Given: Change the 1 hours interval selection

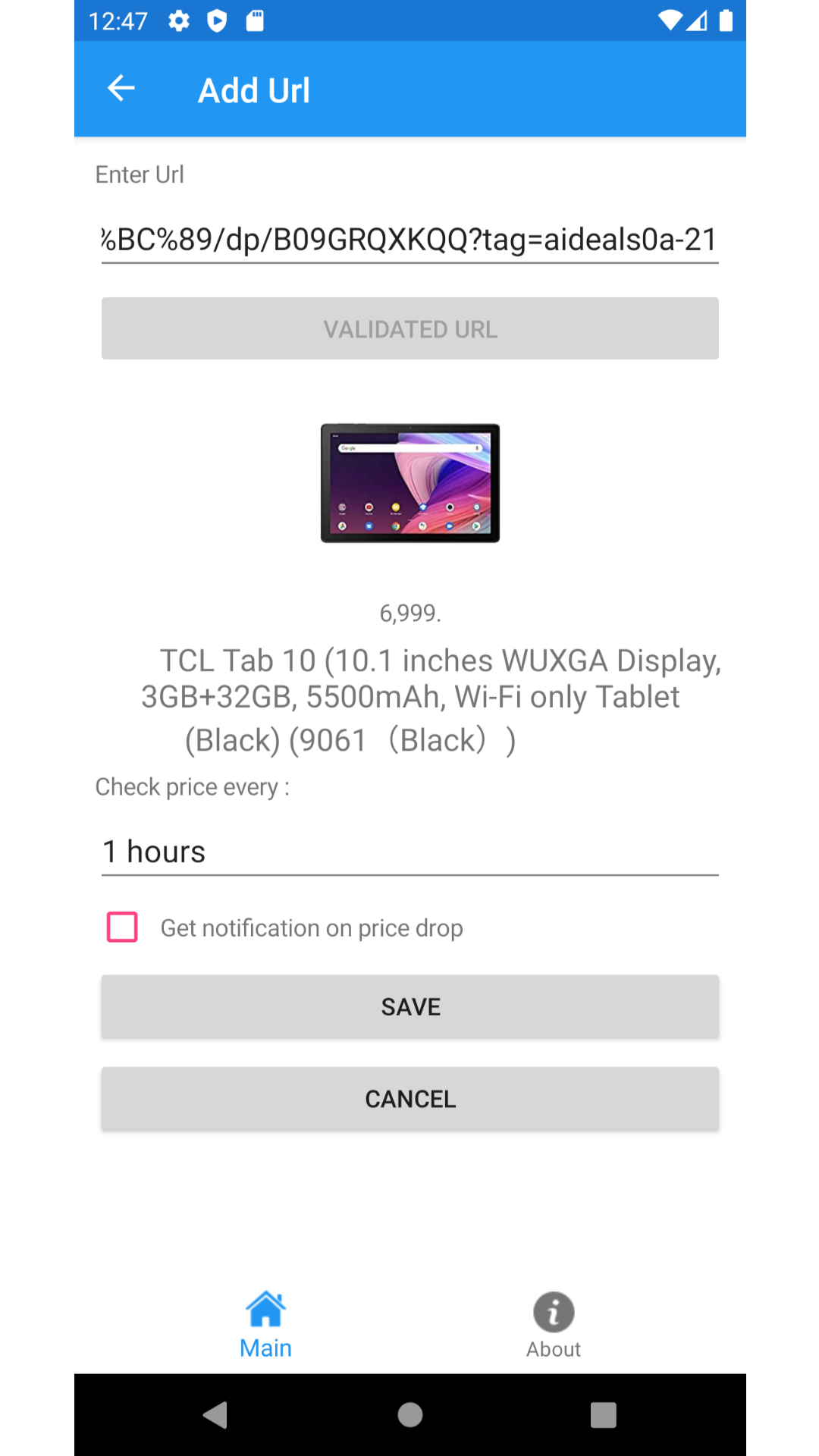Looking at the screenshot, I should point(409,851).
